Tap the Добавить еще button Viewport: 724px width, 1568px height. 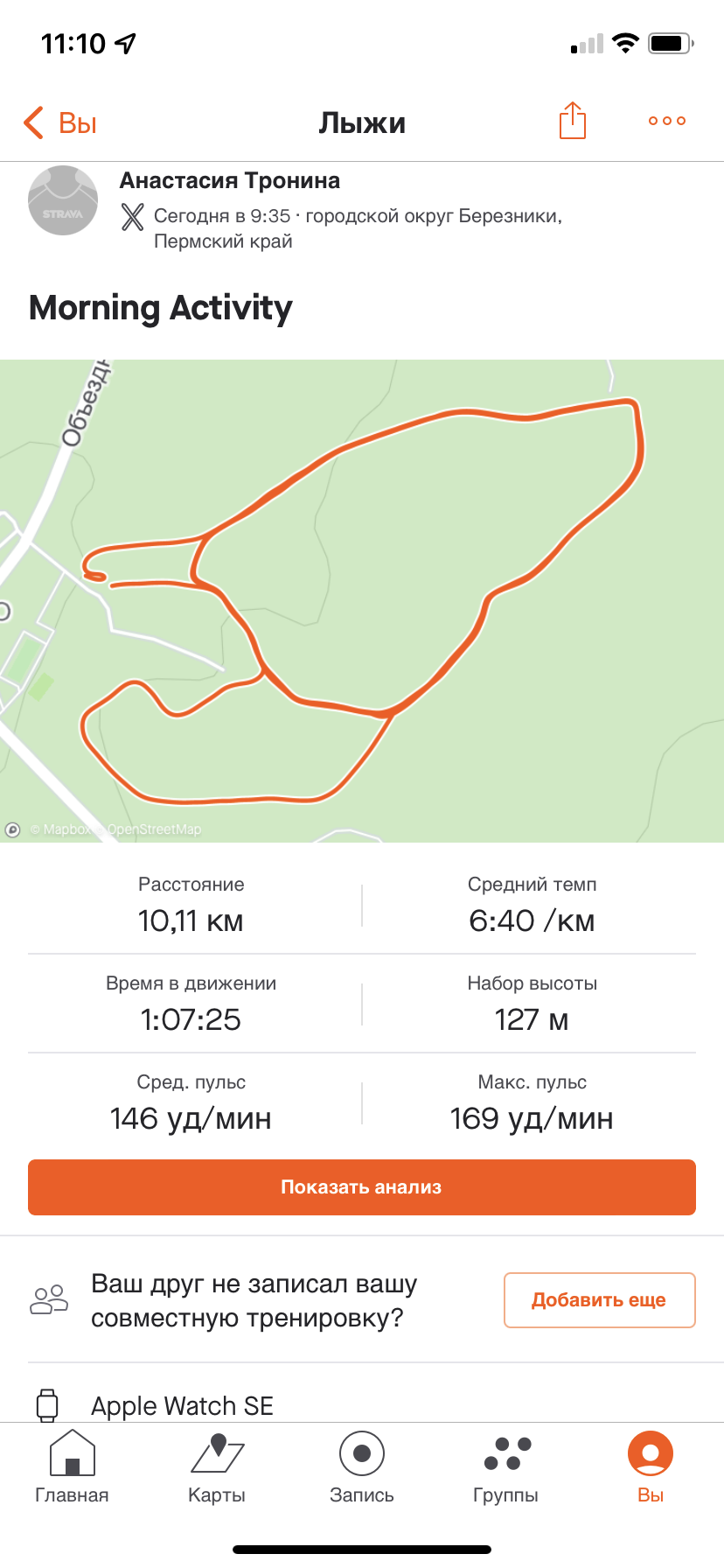coord(599,1300)
